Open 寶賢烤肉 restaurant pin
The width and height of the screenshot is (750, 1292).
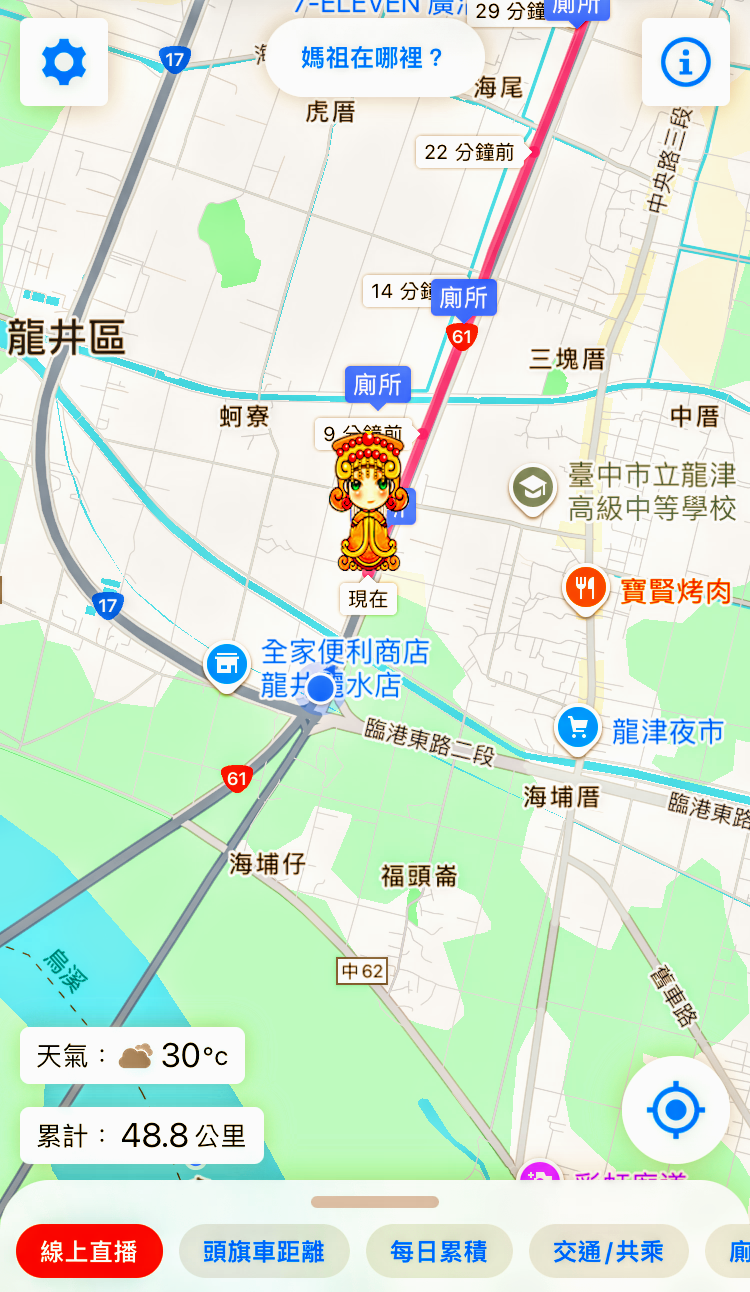pos(585,586)
